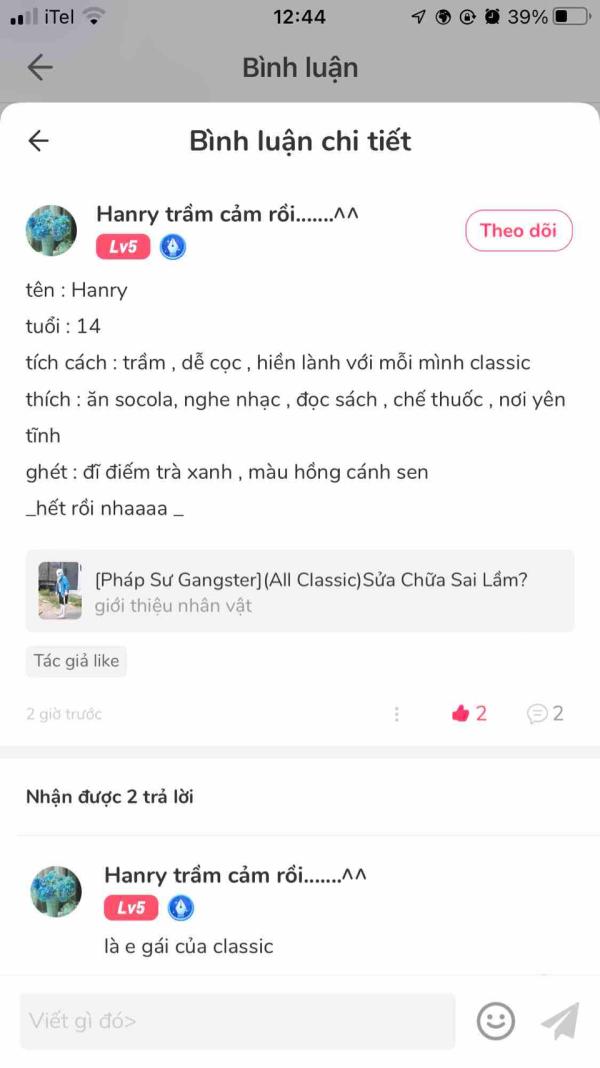Like the main comment by Hanry
600x1068 pixels.
pyautogui.click(x=461, y=714)
